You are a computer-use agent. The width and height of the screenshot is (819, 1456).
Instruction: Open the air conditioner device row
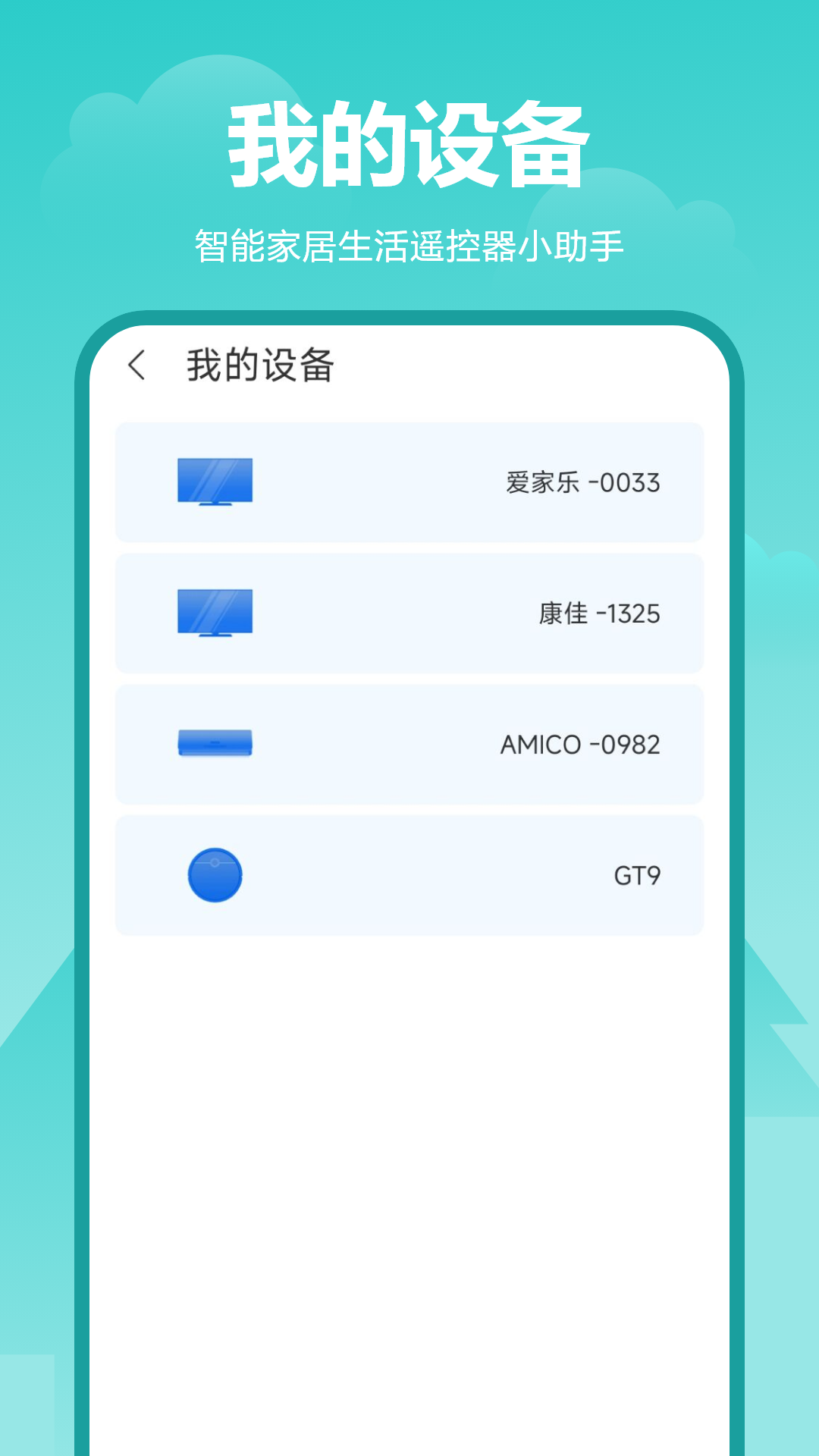409,743
